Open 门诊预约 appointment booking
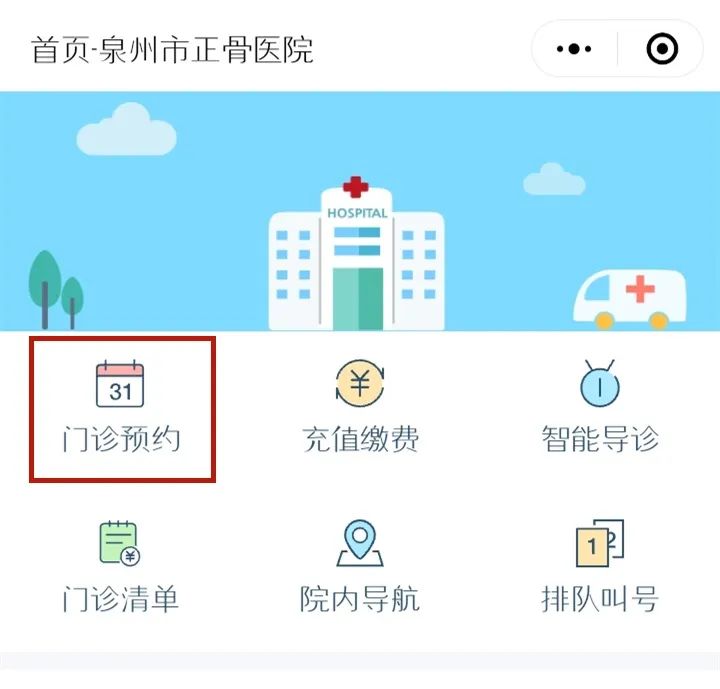This screenshot has height=689, width=720. tap(121, 408)
